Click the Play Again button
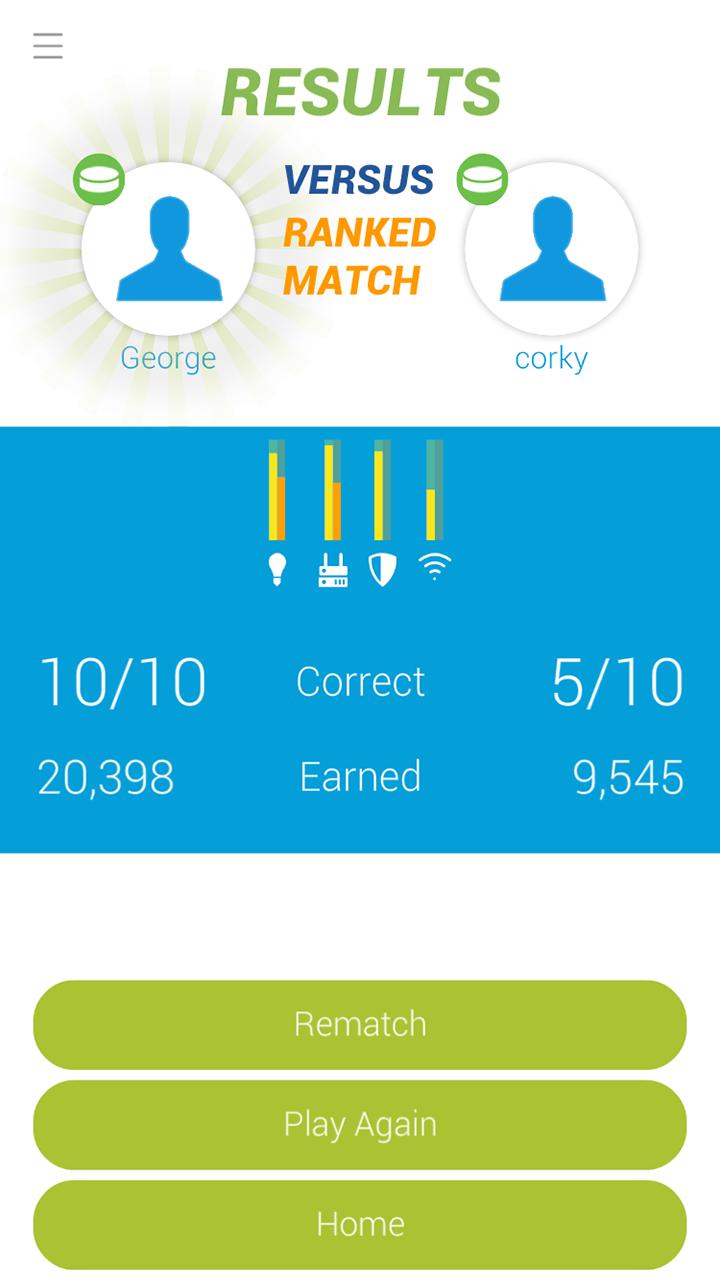Image resolution: width=720 pixels, height=1280 pixels. [360, 1124]
